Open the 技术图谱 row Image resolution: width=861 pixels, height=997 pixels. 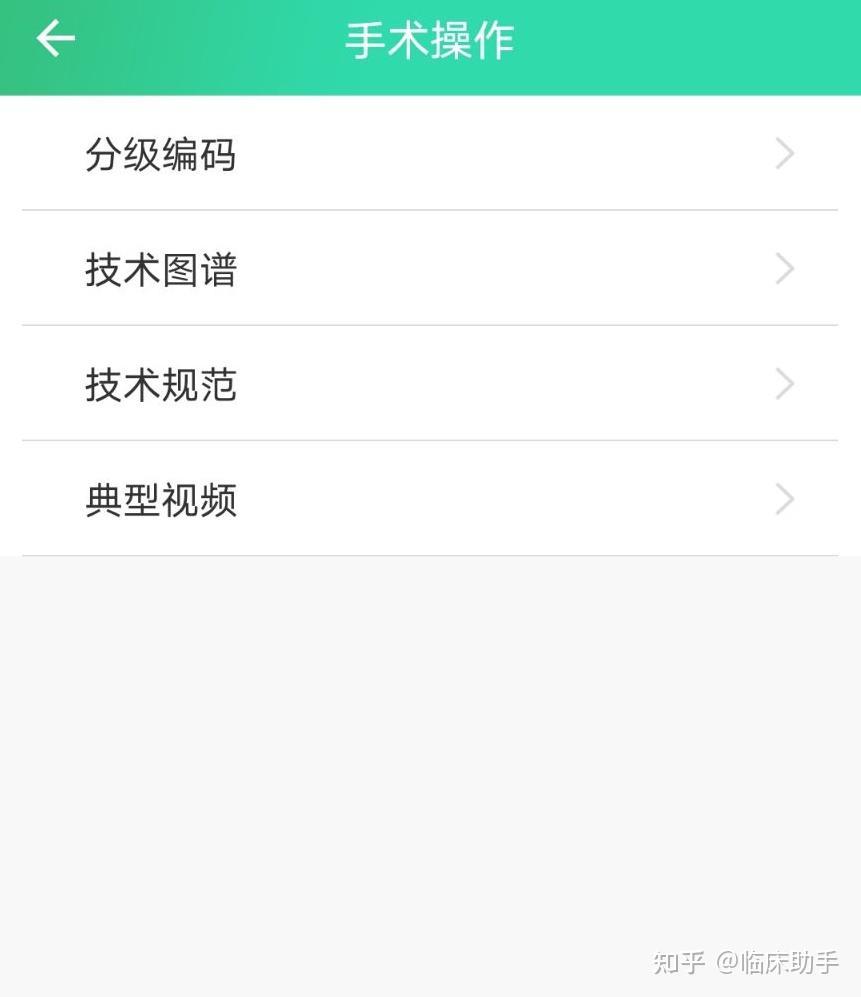[x=430, y=270]
